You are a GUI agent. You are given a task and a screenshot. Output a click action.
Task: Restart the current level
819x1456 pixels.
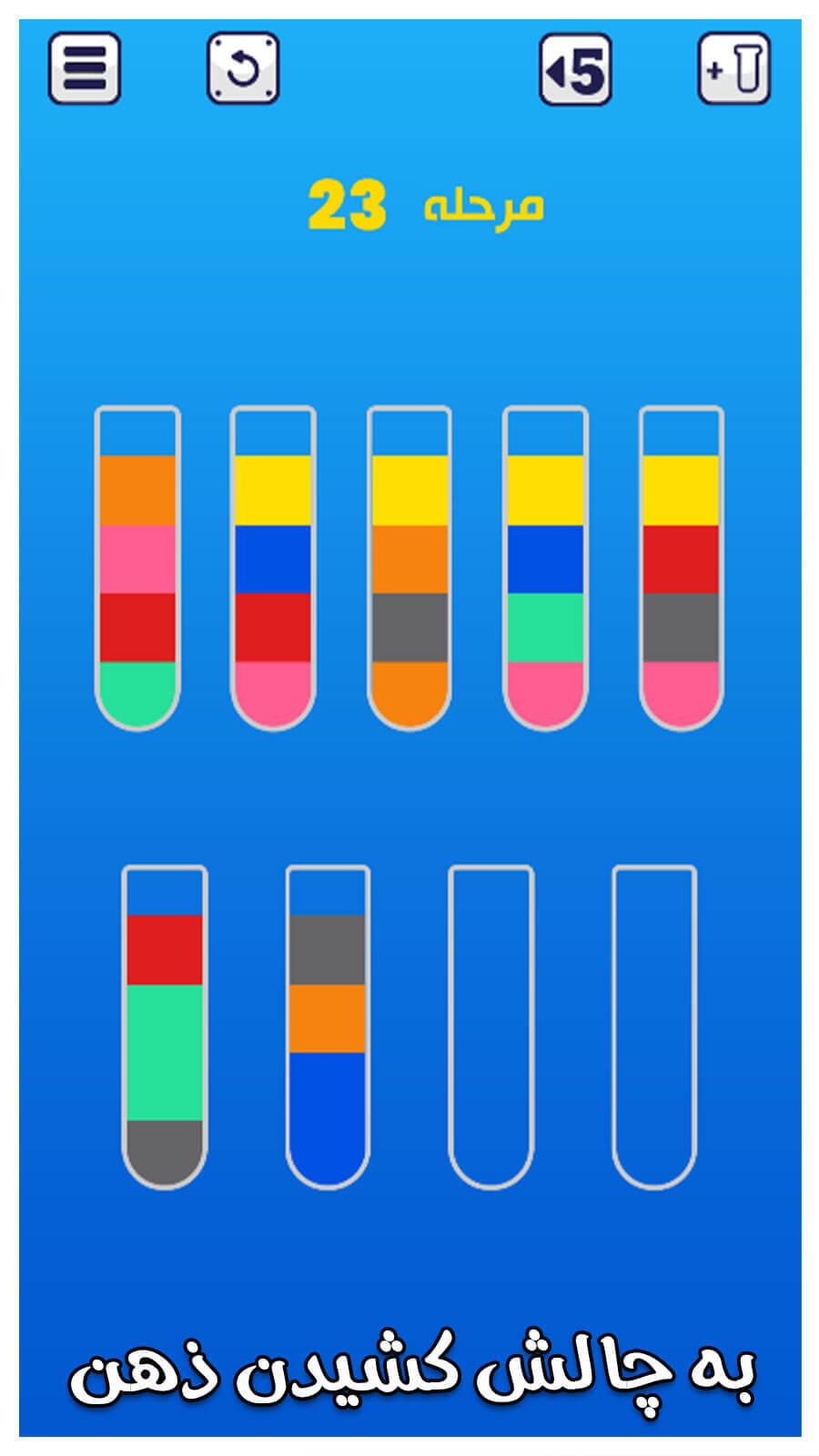tap(243, 68)
